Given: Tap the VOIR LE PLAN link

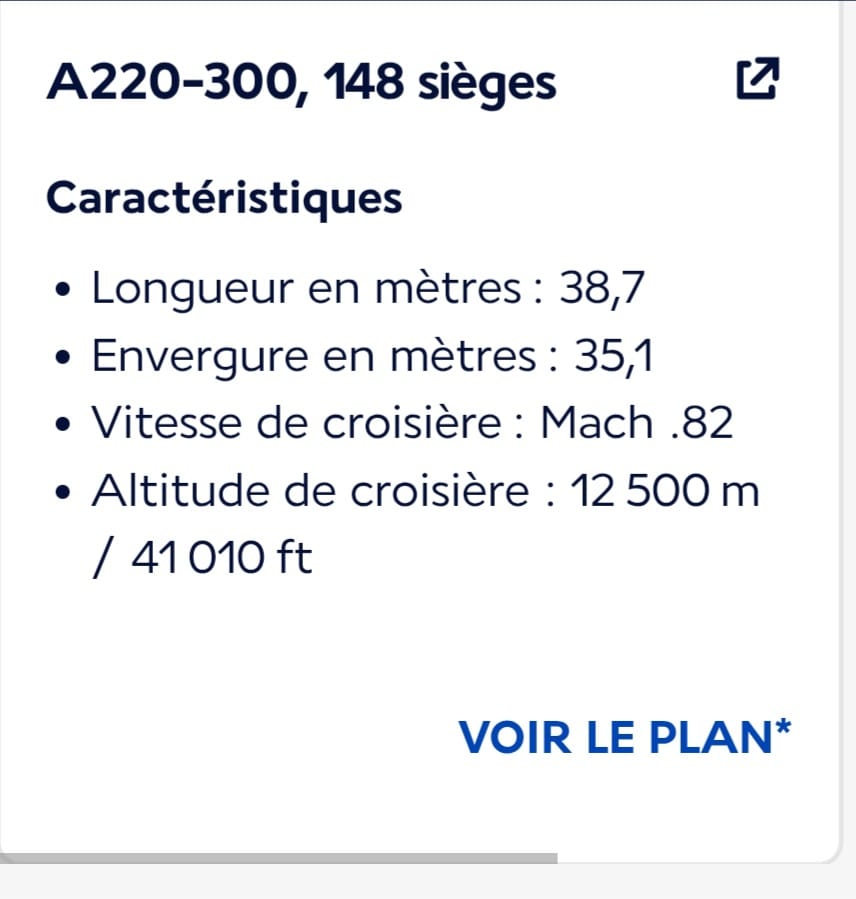Looking at the screenshot, I should pos(624,737).
